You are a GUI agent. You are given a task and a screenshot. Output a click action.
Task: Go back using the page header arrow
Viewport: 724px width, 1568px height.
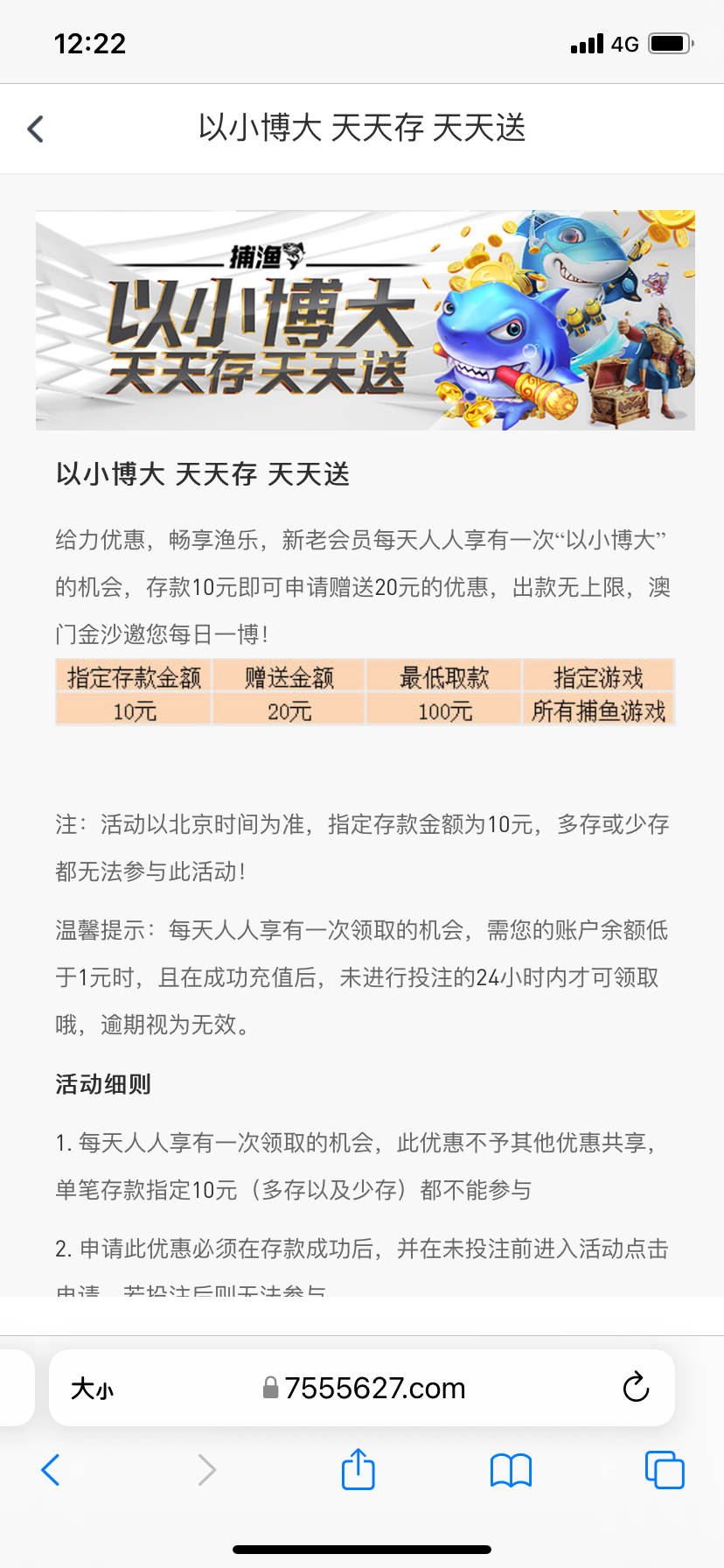[x=36, y=129]
